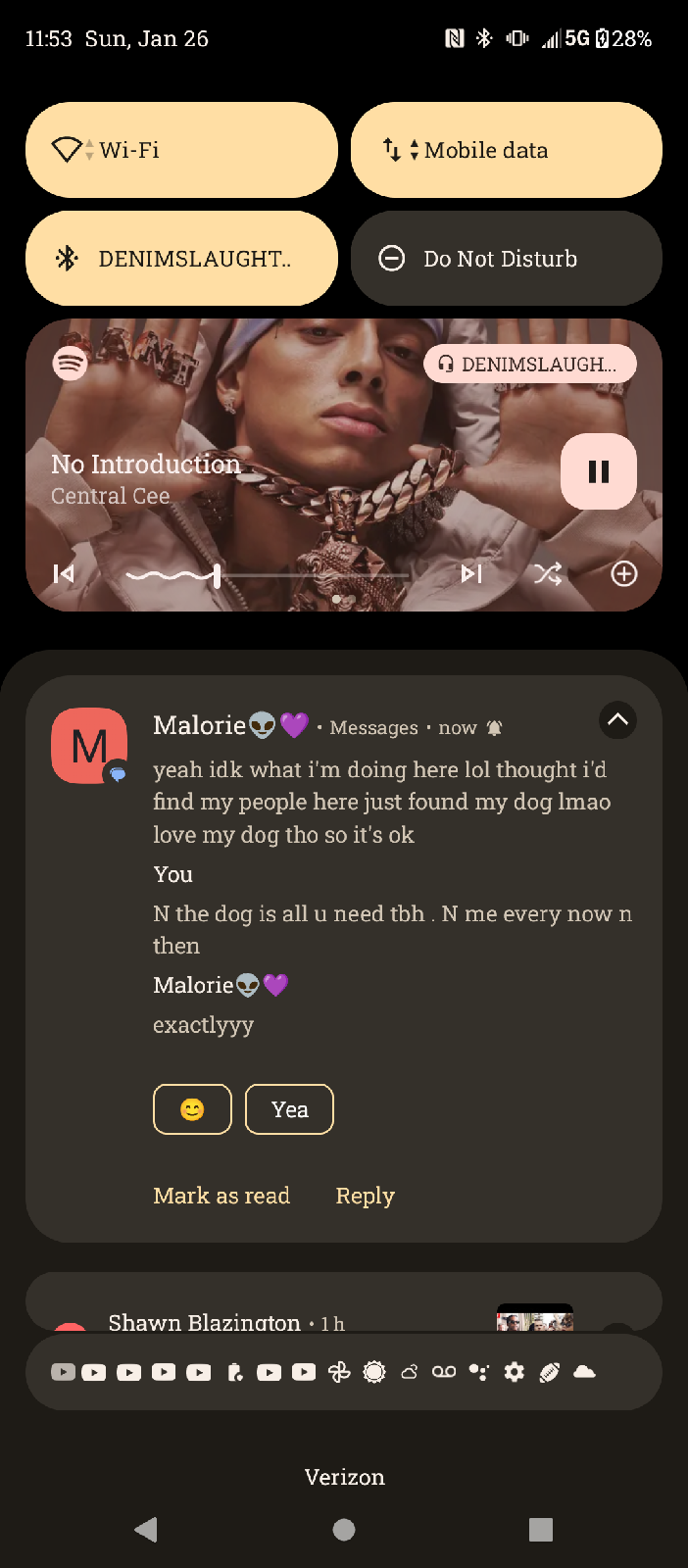Pause the song No Introduction
The image size is (688, 1568).
599,471
